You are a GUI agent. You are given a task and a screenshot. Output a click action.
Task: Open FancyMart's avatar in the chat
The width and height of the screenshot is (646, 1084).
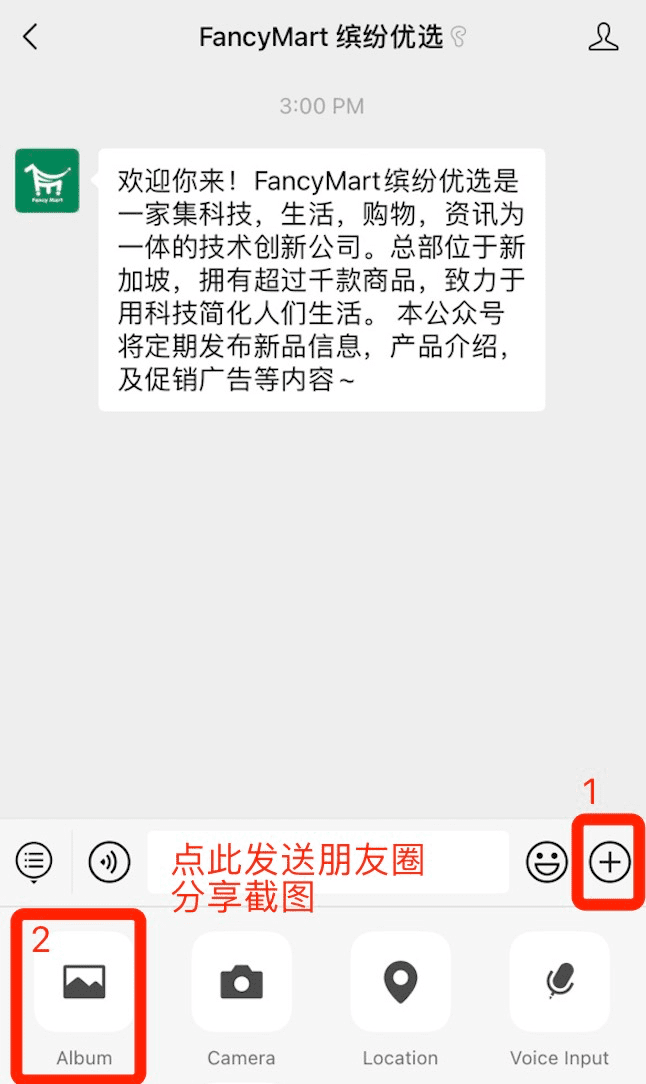pos(47,180)
